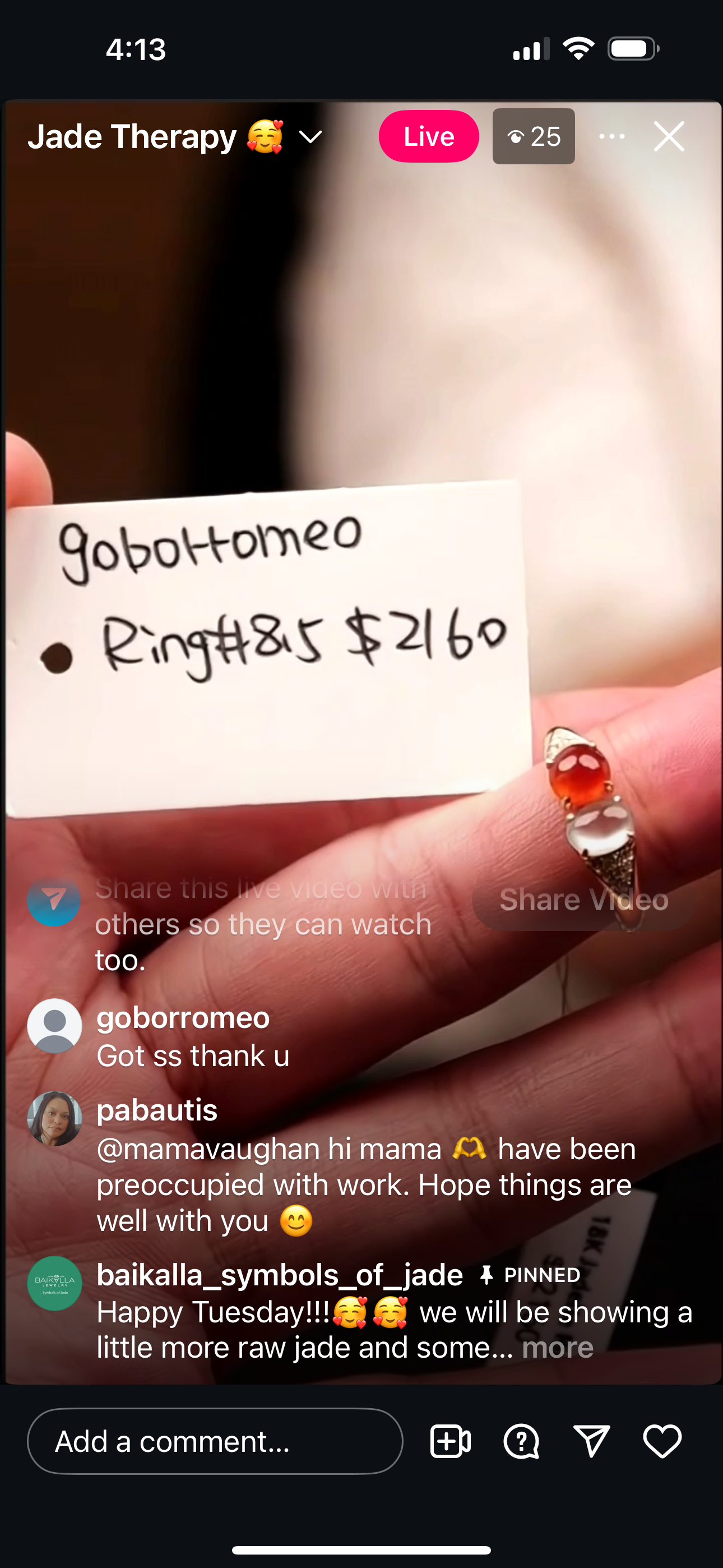View the 25 viewers list

coord(534,136)
